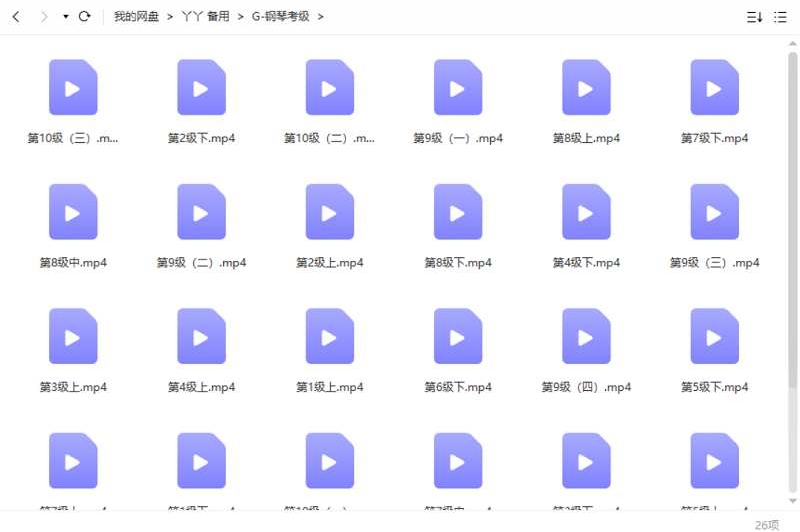Play the file 第9级（一）.mp4
Image resolution: width=800 pixels, height=532 pixels.
coord(458,88)
